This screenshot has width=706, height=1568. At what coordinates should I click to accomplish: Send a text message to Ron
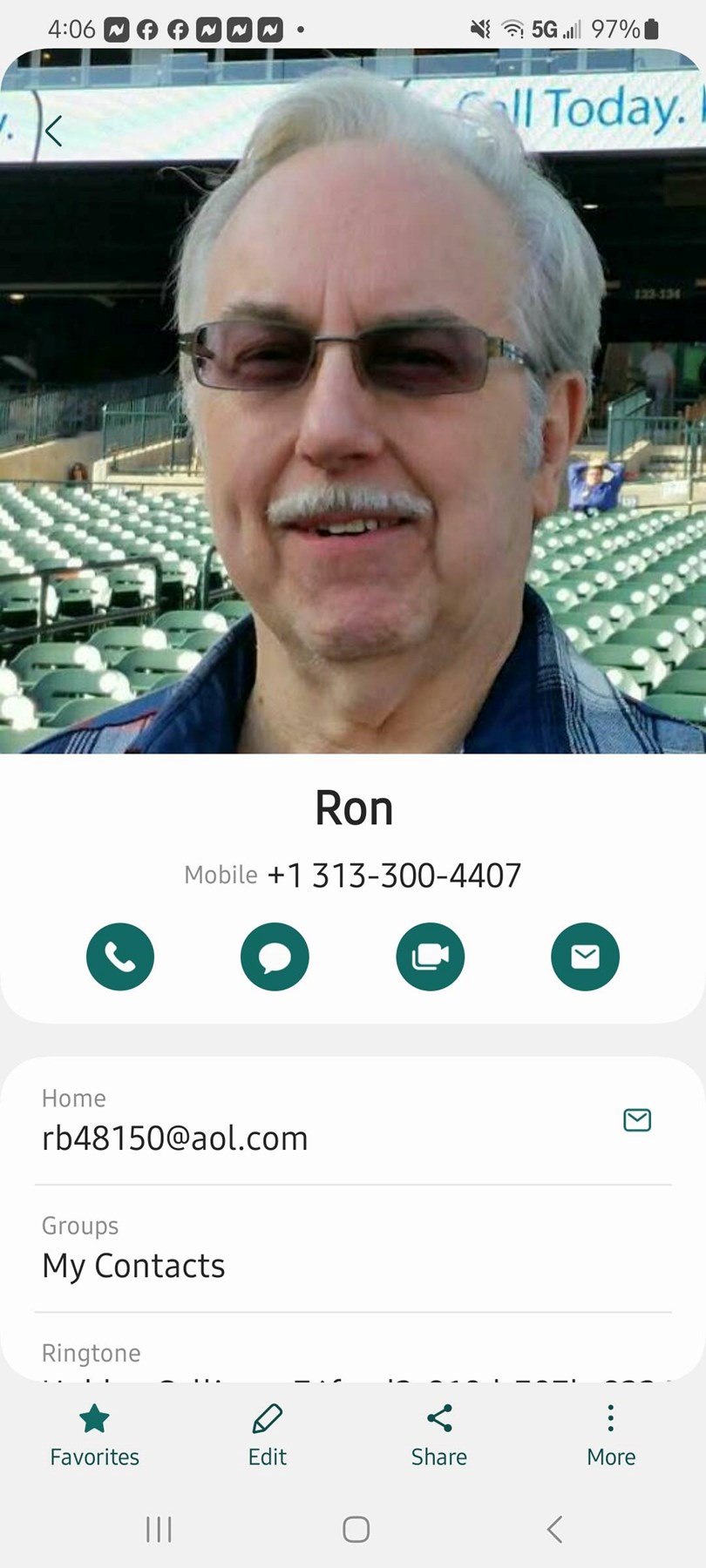tap(275, 956)
